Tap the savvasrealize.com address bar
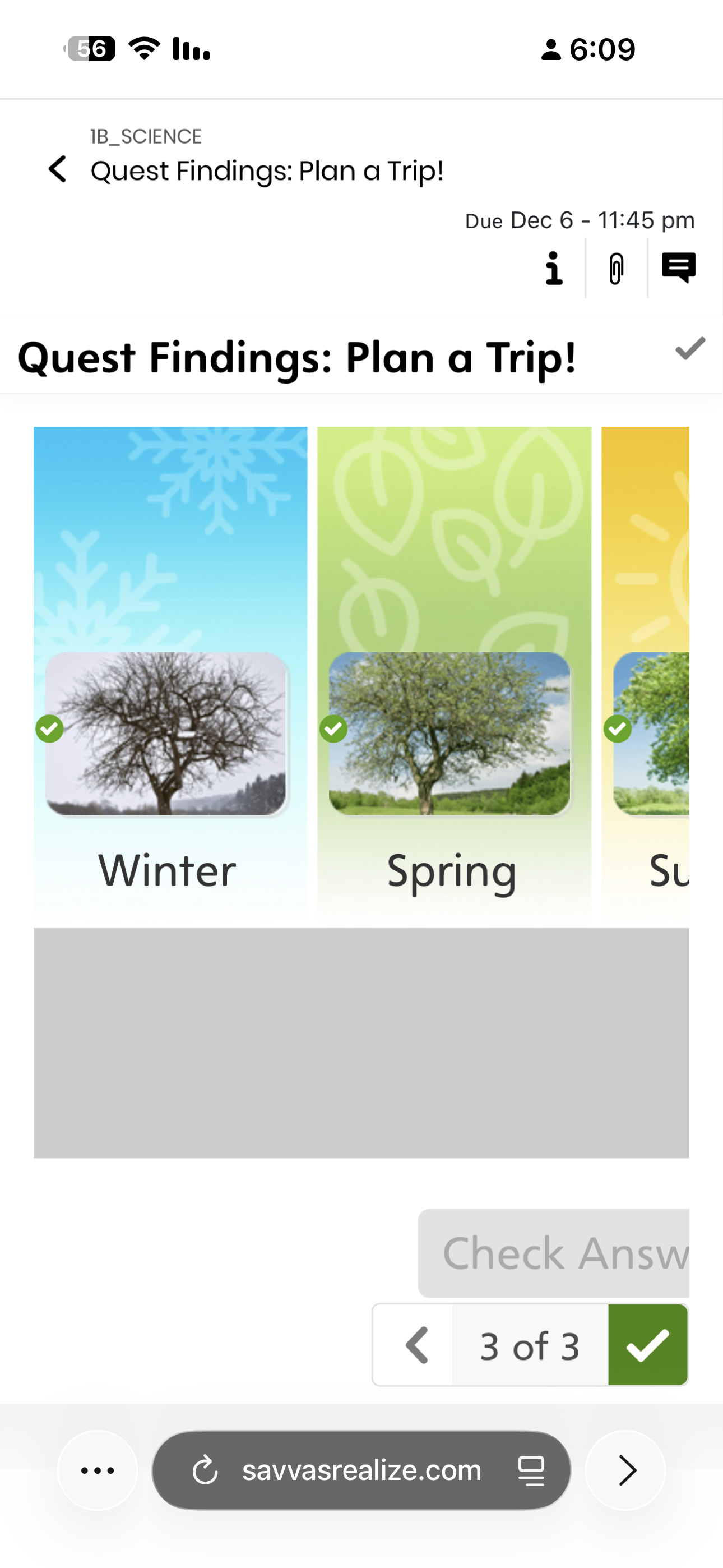 click(361, 1470)
